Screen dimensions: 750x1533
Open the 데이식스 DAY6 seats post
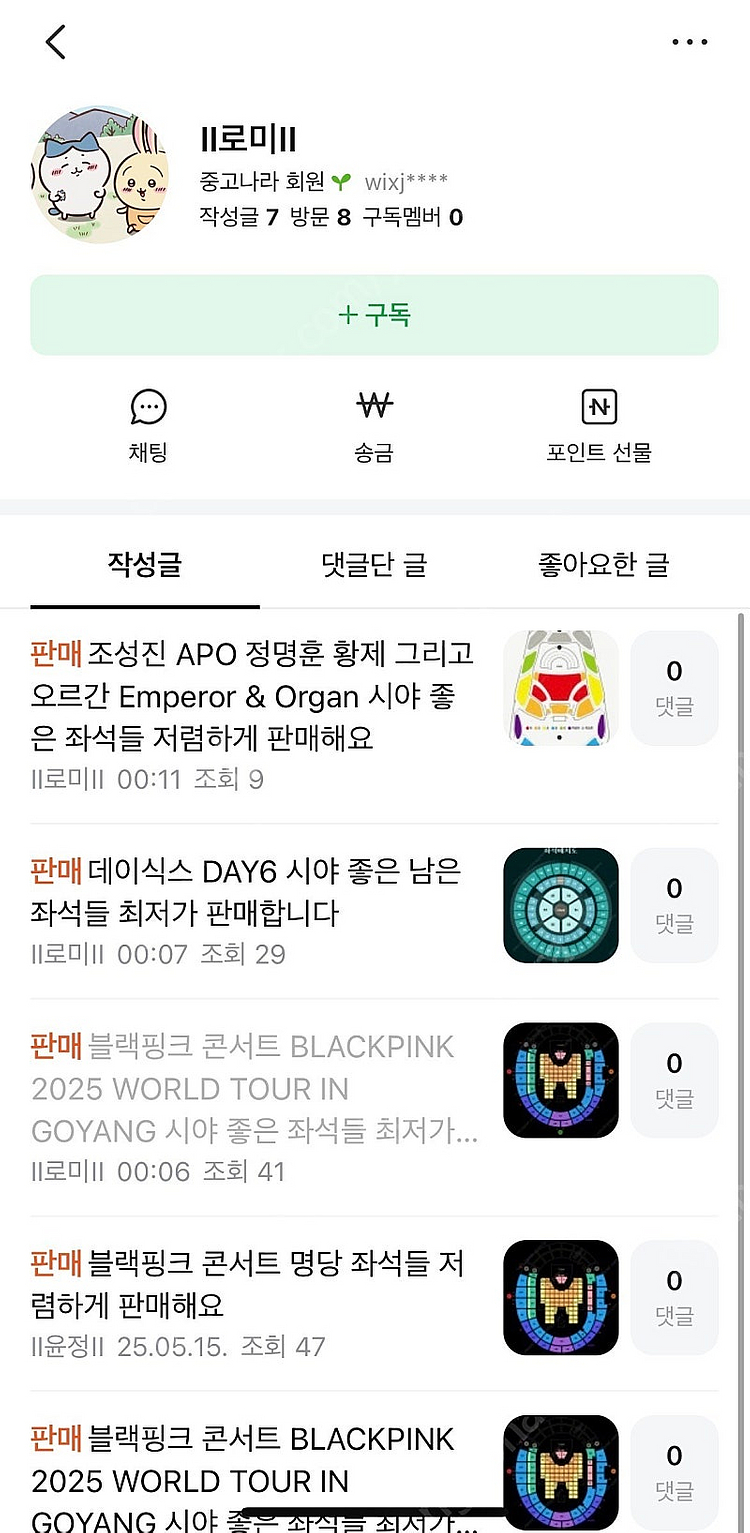pyautogui.click(x=246, y=892)
